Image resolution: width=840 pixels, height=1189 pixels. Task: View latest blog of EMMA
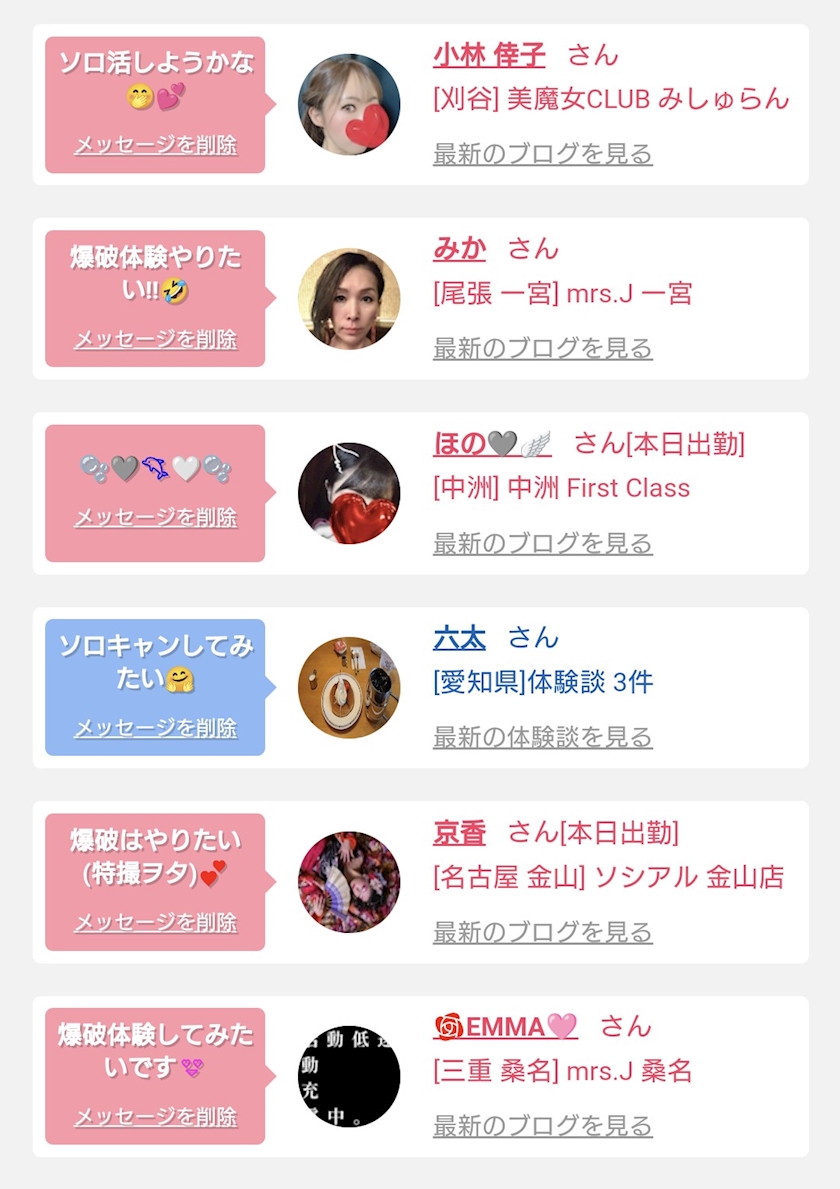pyautogui.click(x=543, y=1126)
